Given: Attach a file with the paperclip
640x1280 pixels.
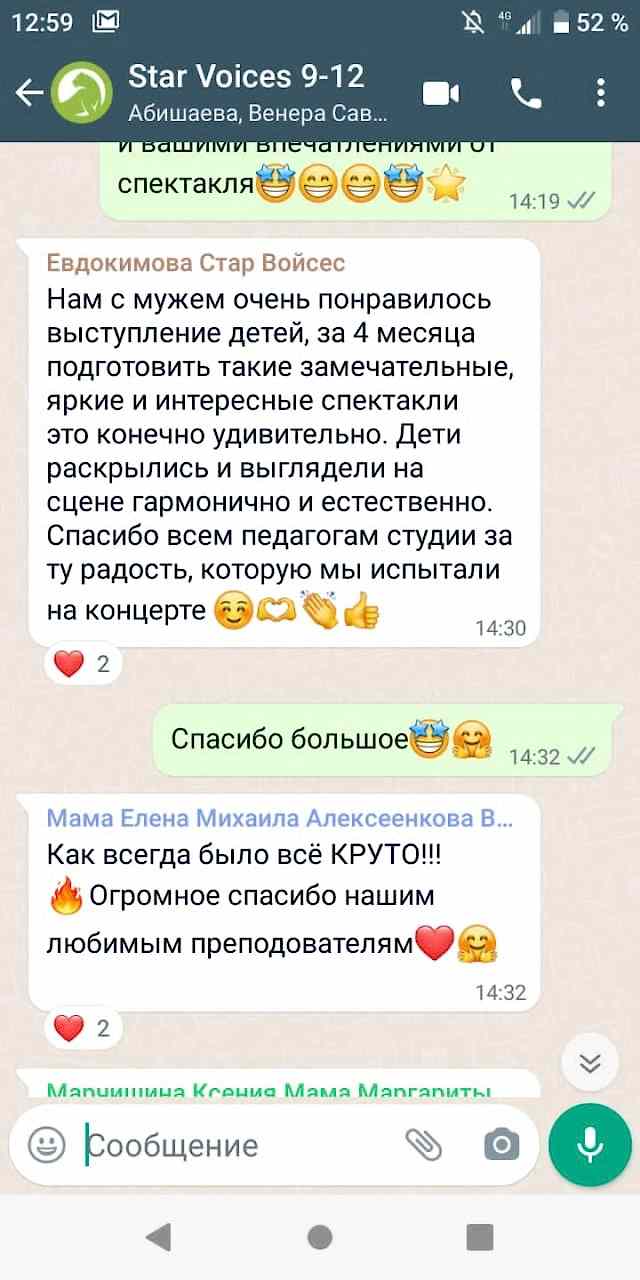Looking at the screenshot, I should click(424, 1144).
